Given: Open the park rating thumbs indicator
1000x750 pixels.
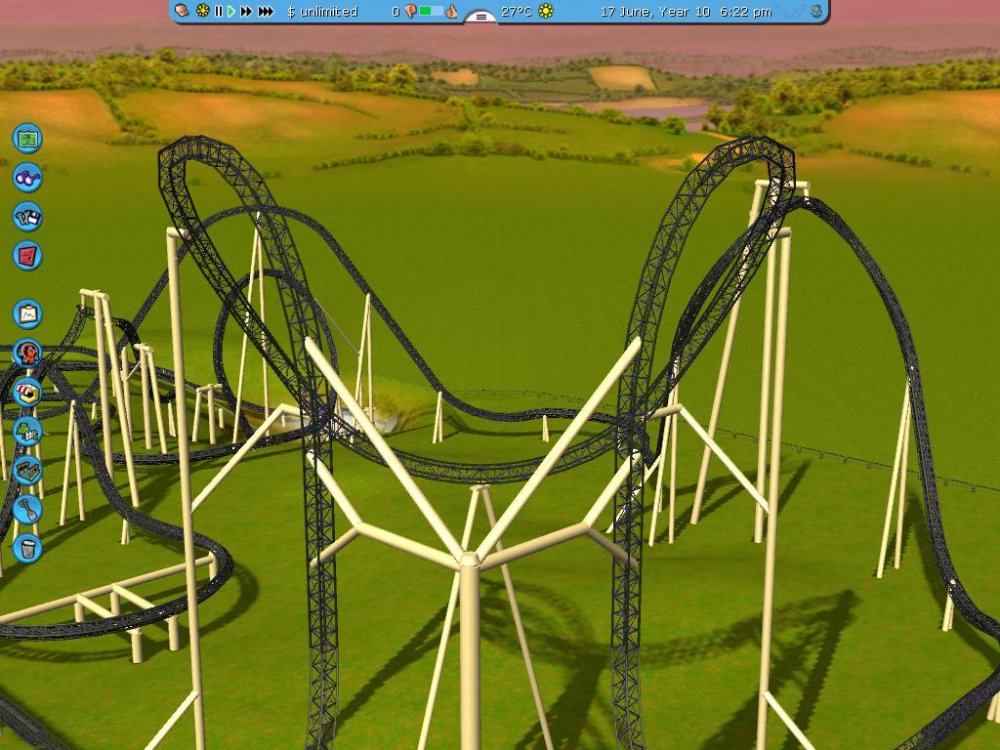Looking at the screenshot, I should 430,11.
